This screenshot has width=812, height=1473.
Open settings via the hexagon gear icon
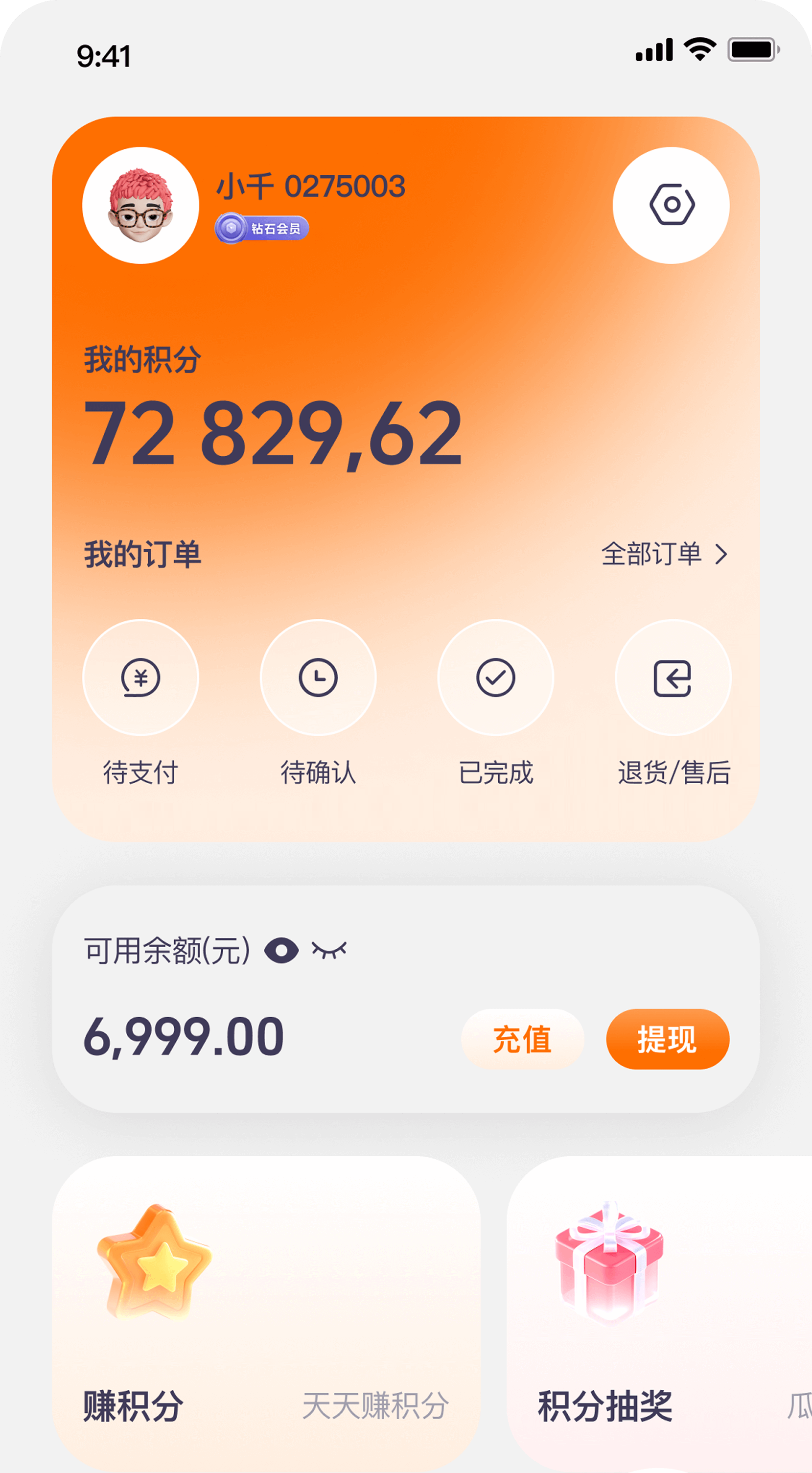(672, 205)
